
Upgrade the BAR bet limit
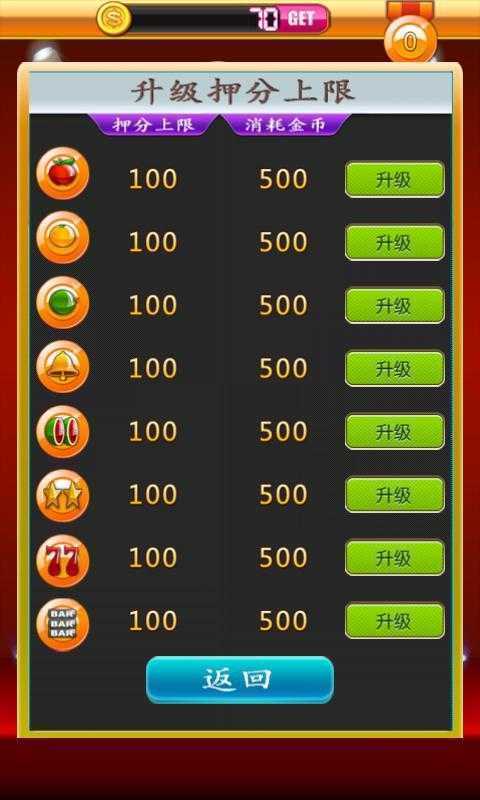(x=394, y=620)
